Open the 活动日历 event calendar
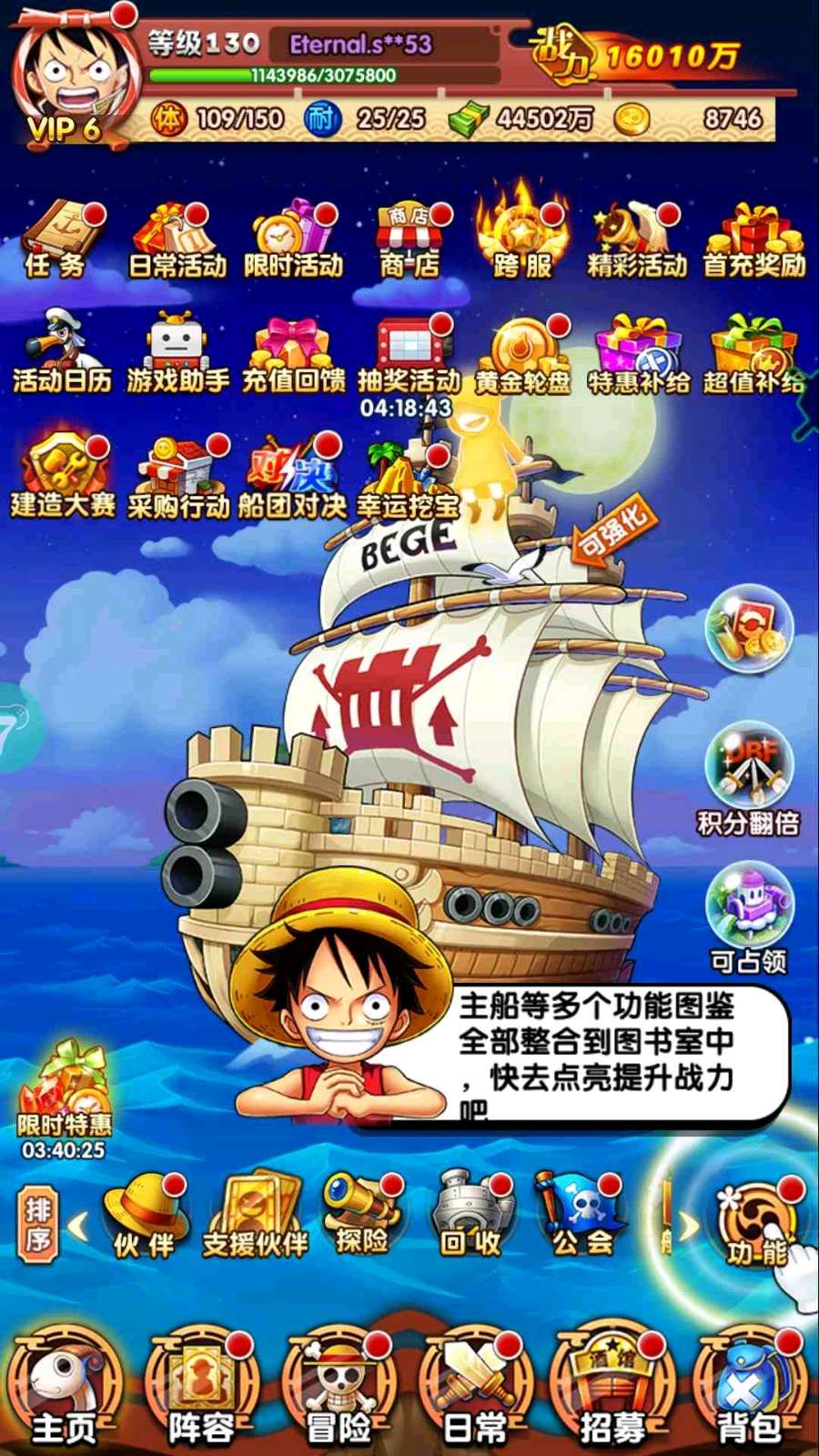 61,353
